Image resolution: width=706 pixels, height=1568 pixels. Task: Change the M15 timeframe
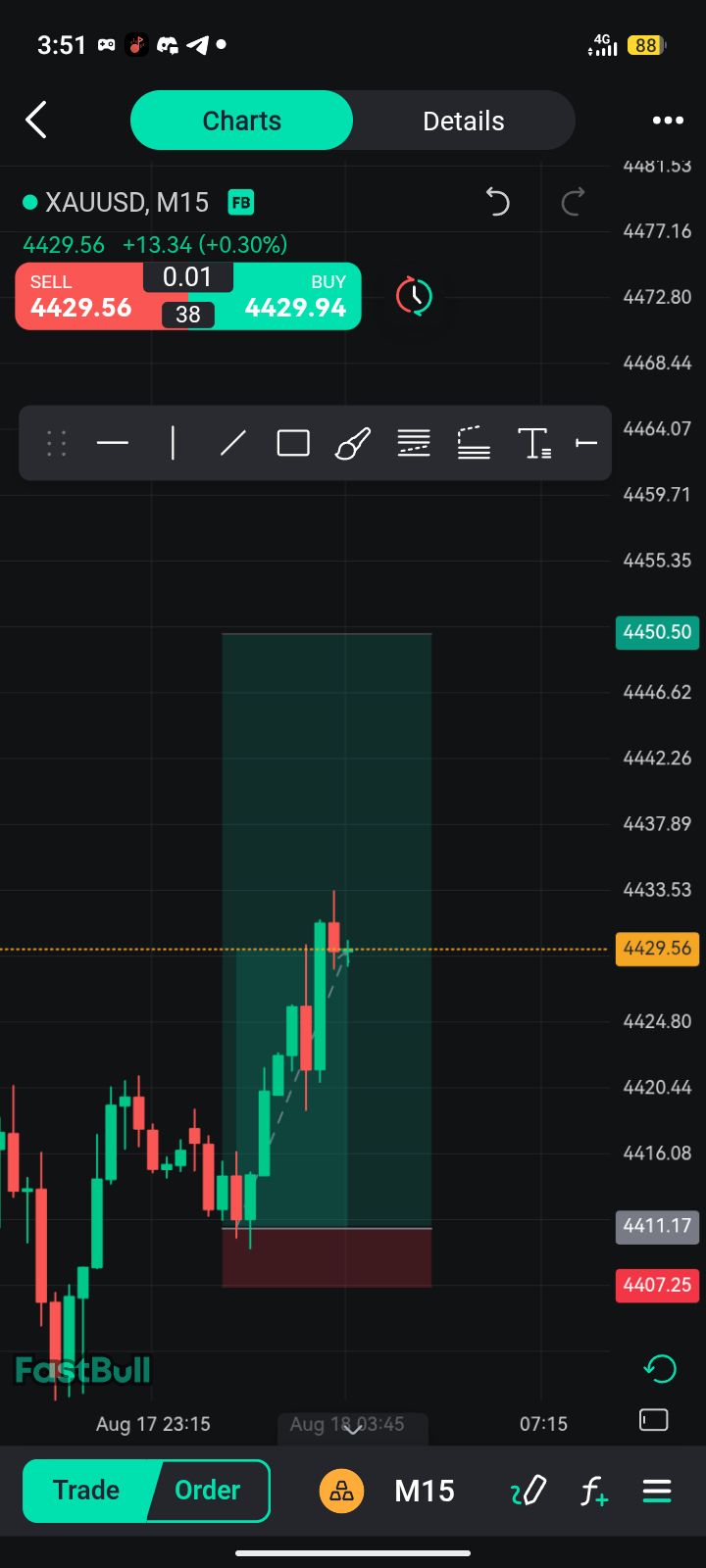point(425,1492)
